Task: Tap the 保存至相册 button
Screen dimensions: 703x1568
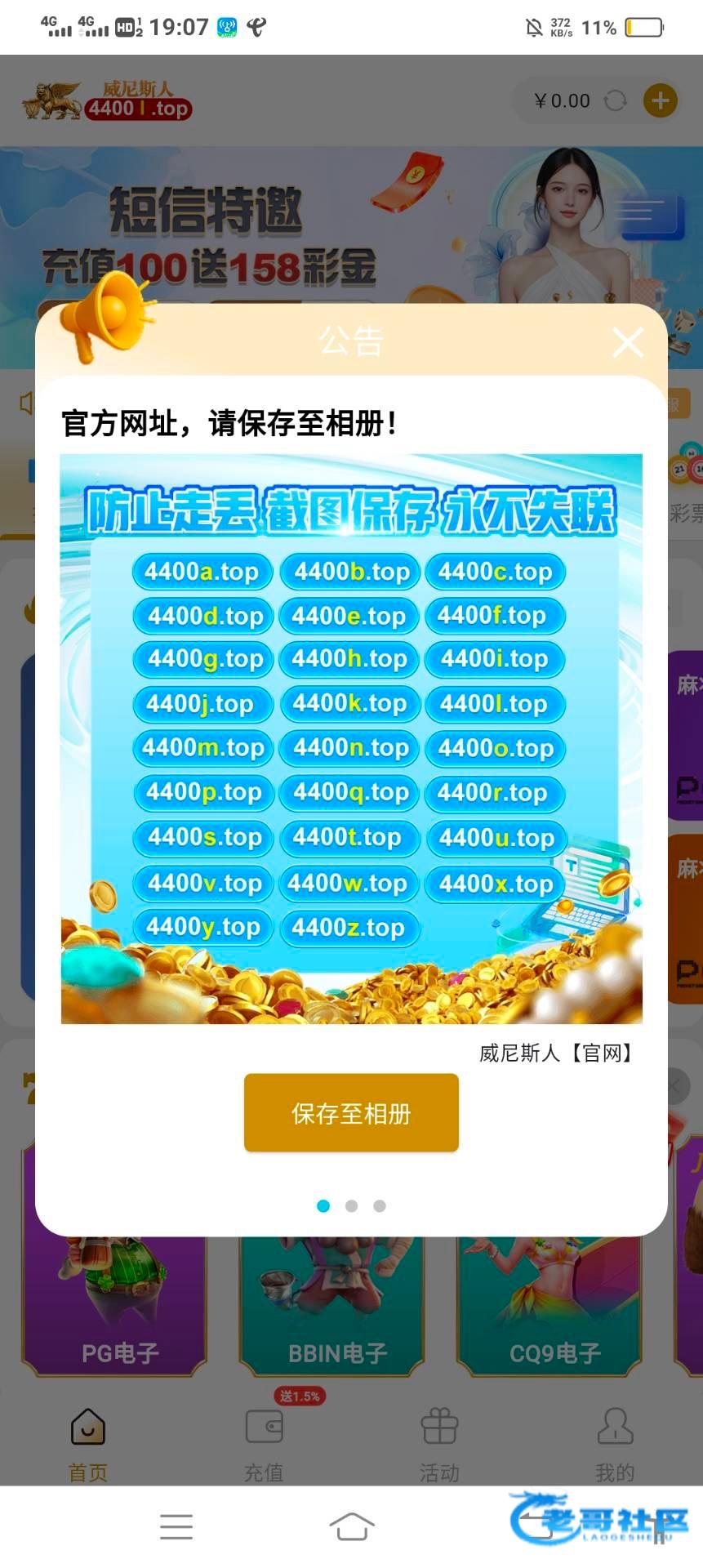Action: 351,1113
